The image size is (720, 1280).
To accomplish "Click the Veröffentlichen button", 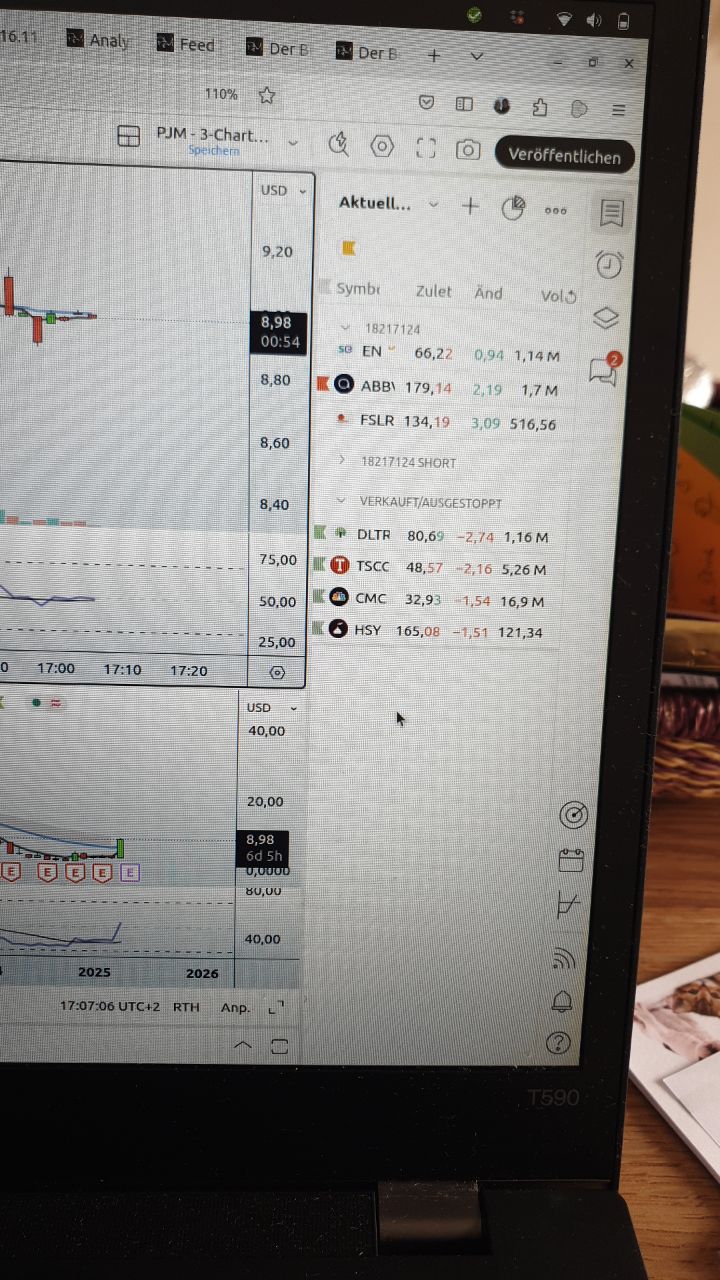I will pyautogui.click(x=564, y=155).
